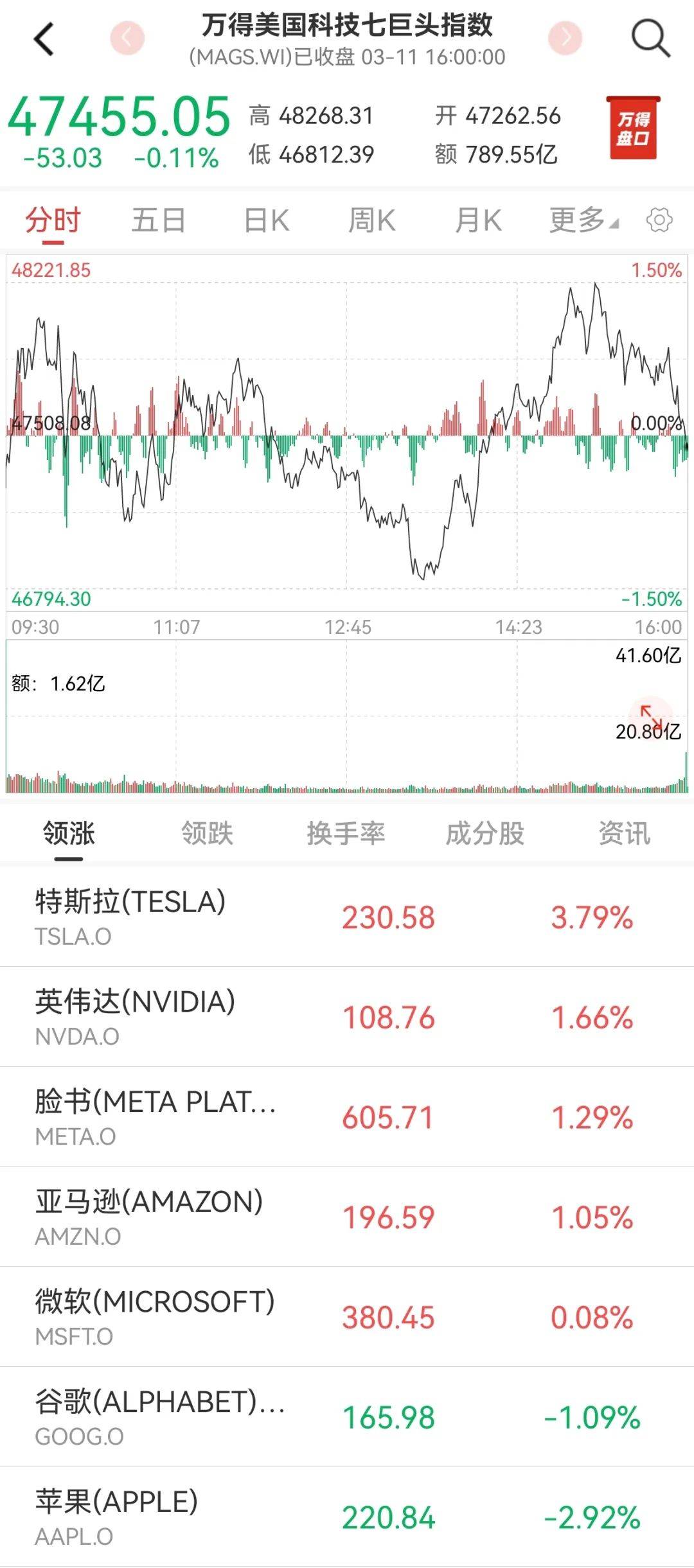Viewport: 694px width, 1568px height.
Task: Open the search icon
Action: [648, 39]
